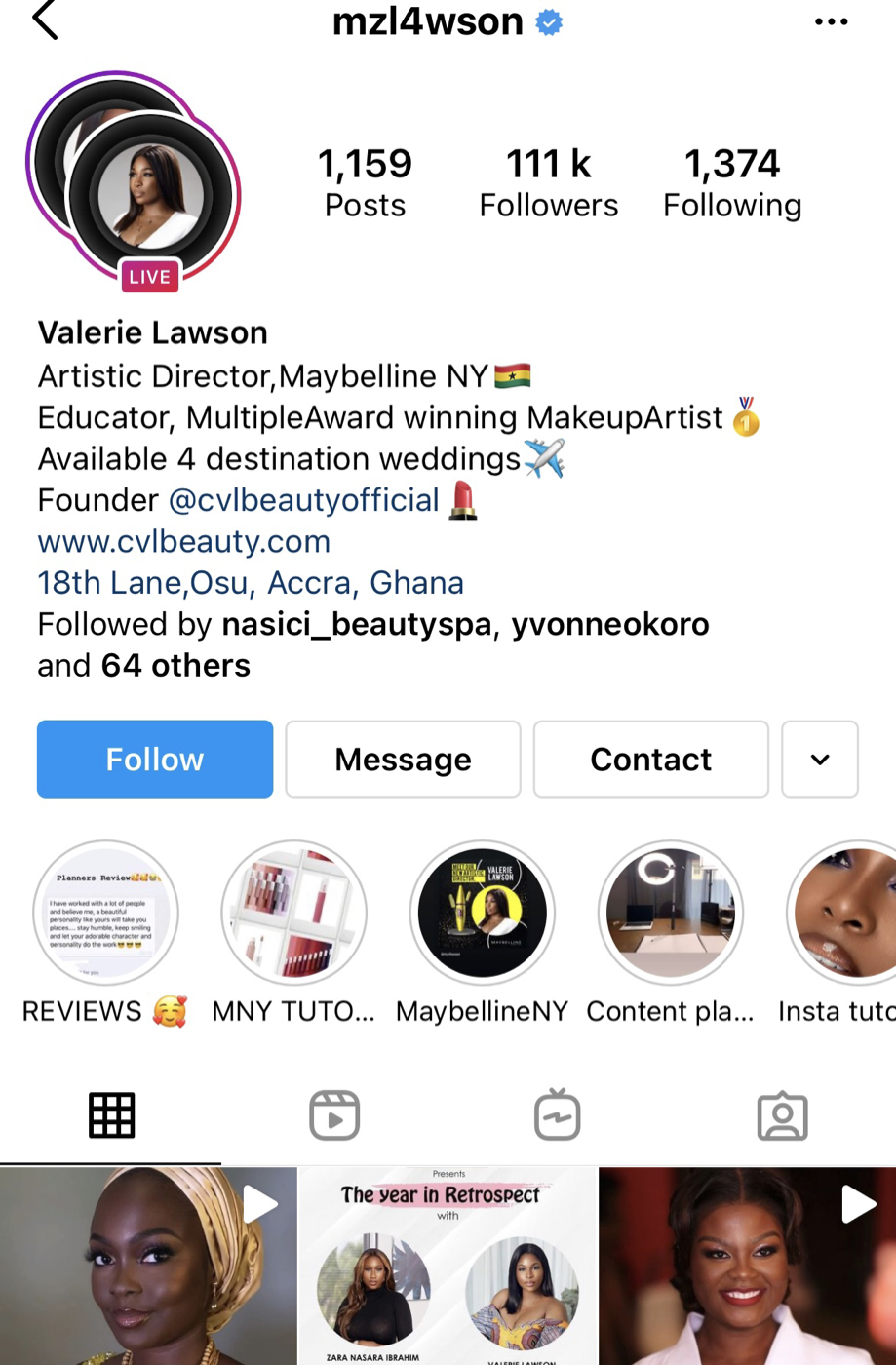Open the REVIEWS highlight
Image resolution: width=896 pixels, height=1365 pixels.
pos(105,913)
